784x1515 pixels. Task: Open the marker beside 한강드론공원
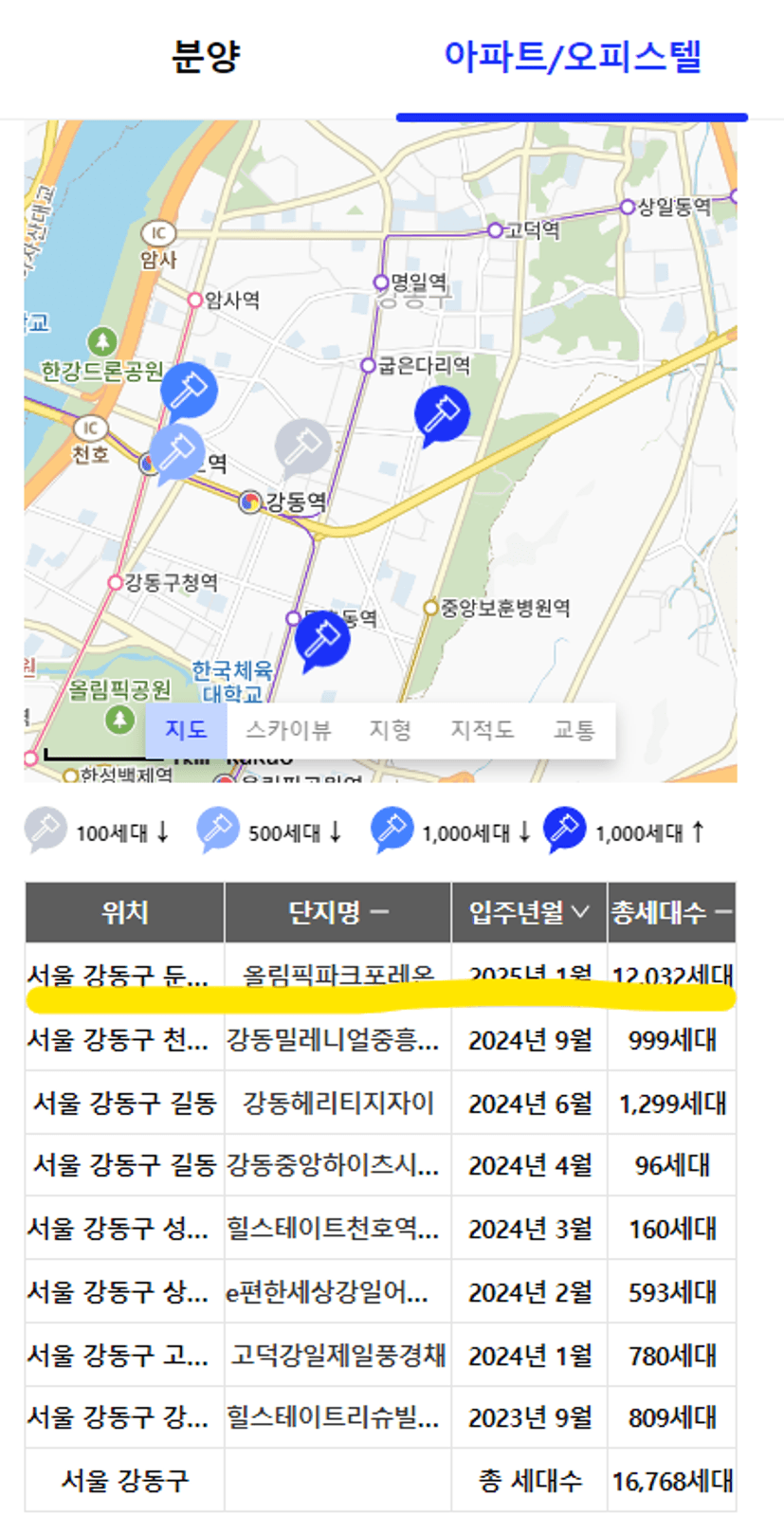(189, 391)
